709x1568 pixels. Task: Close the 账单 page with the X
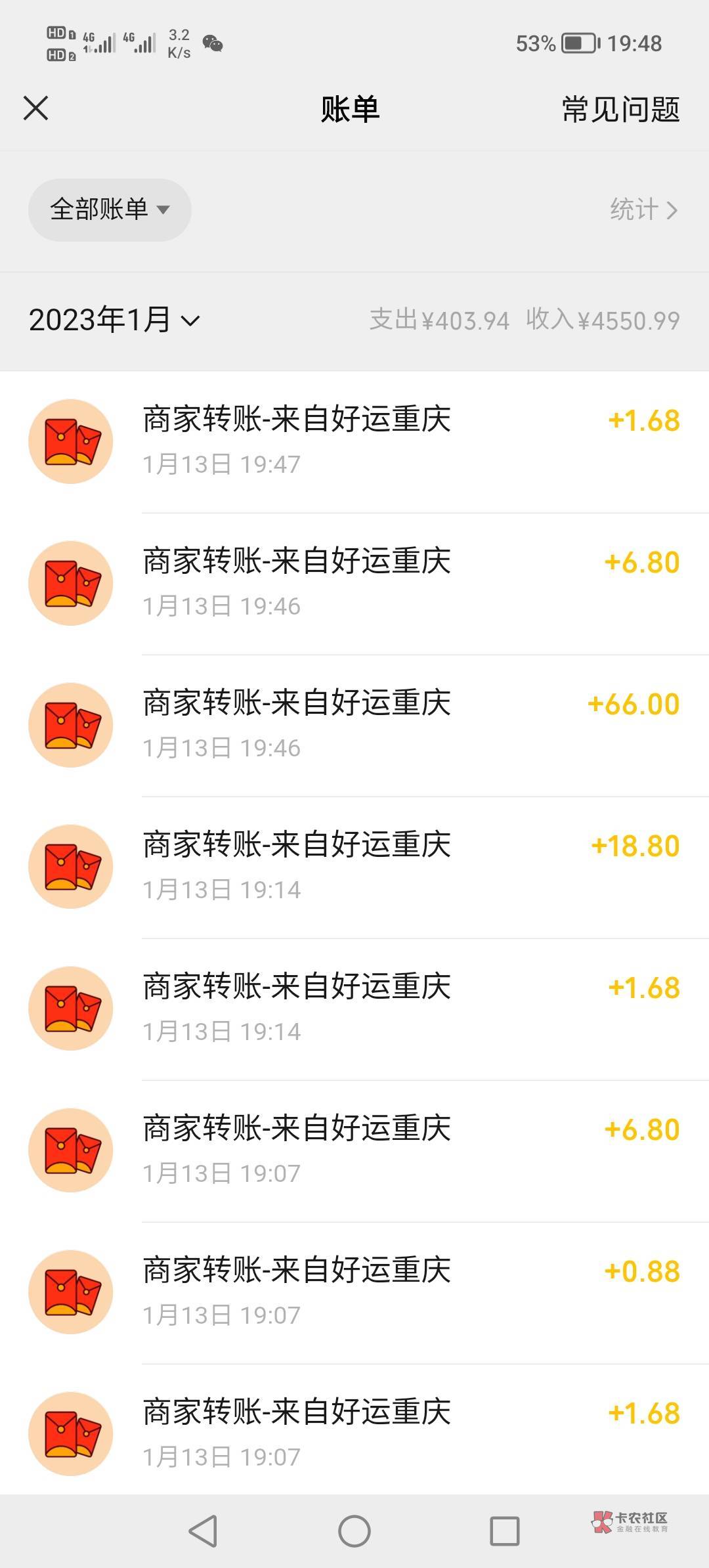(36, 108)
